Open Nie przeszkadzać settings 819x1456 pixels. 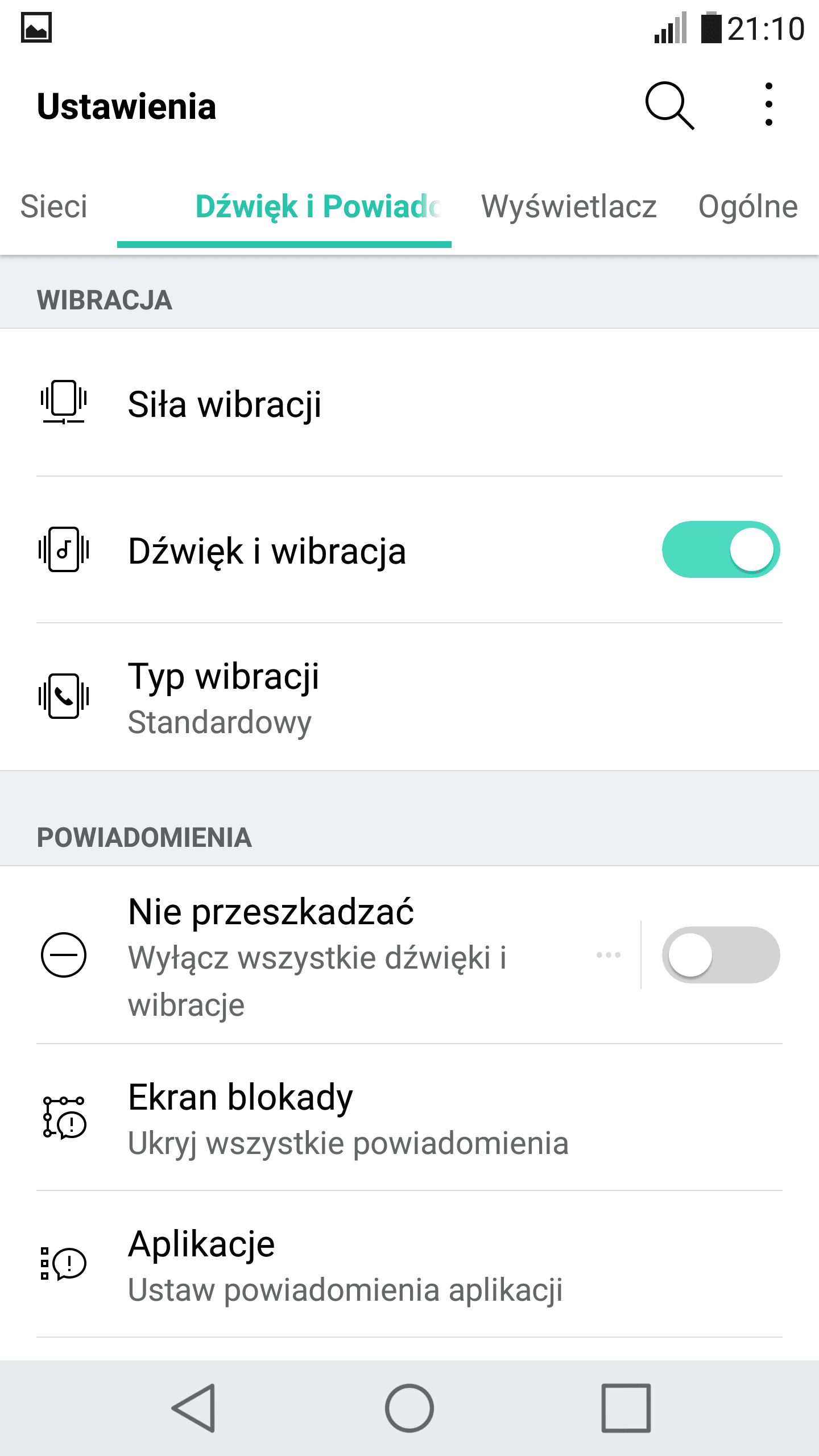click(318, 955)
